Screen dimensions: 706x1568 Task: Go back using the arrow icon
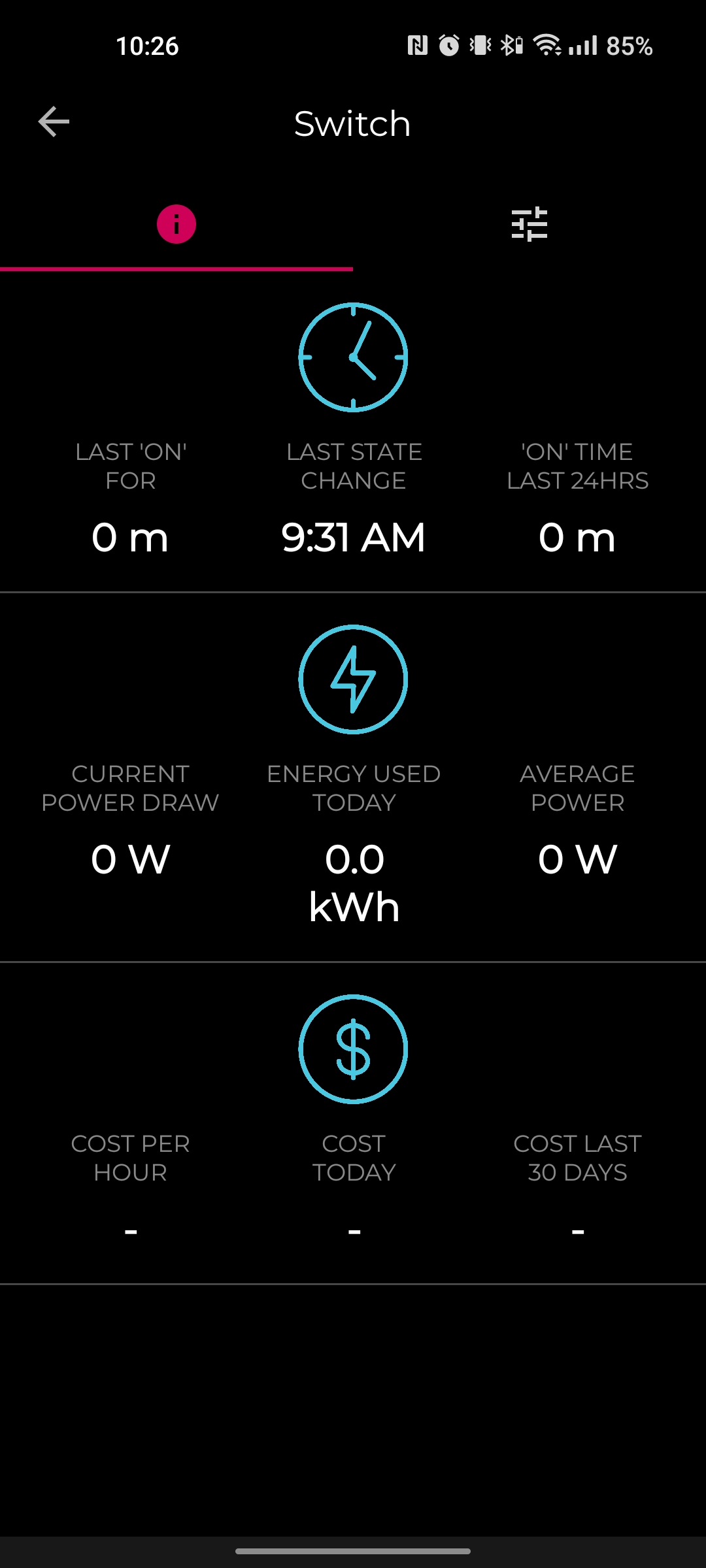(x=54, y=122)
